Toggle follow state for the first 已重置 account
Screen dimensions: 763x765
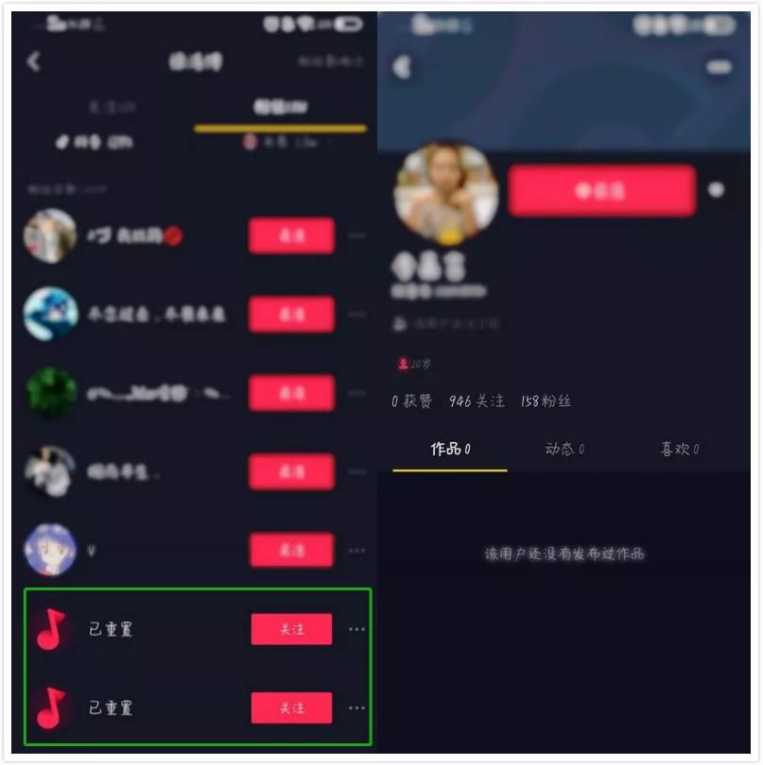[291, 629]
